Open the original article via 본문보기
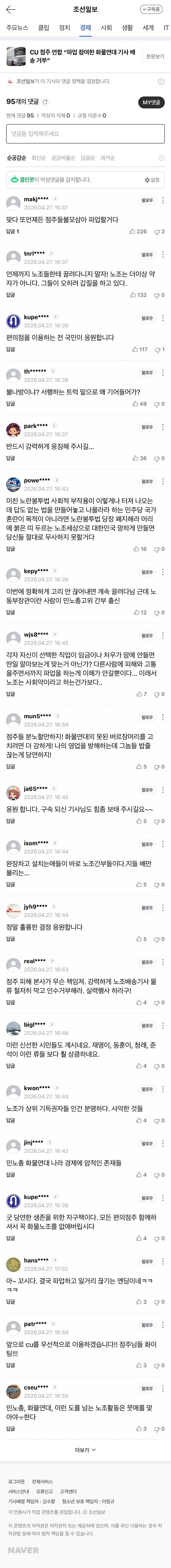Viewport: 171px width, 1568px height. 154,57
